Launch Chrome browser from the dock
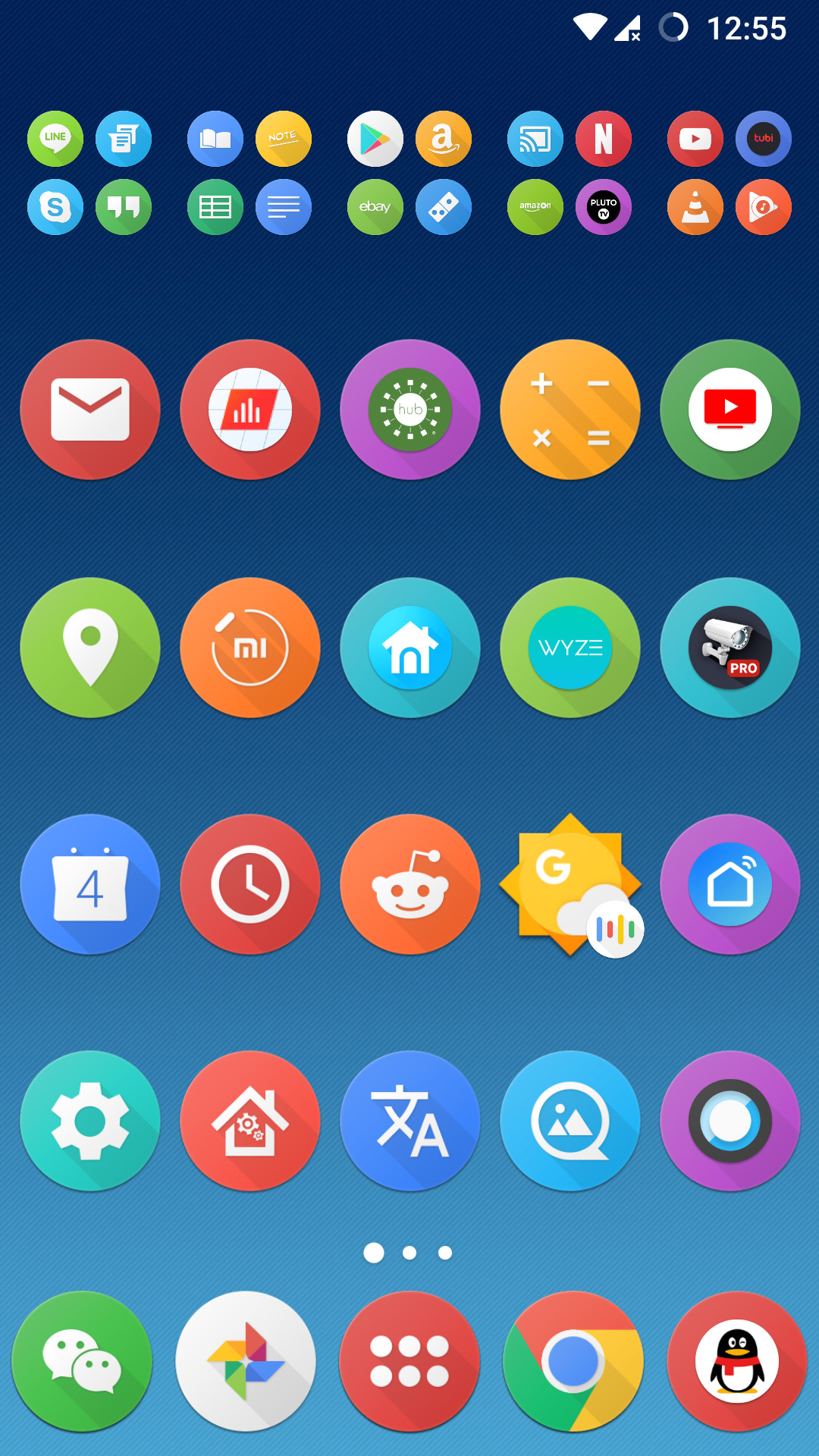The width and height of the screenshot is (819, 1456). click(x=573, y=1361)
